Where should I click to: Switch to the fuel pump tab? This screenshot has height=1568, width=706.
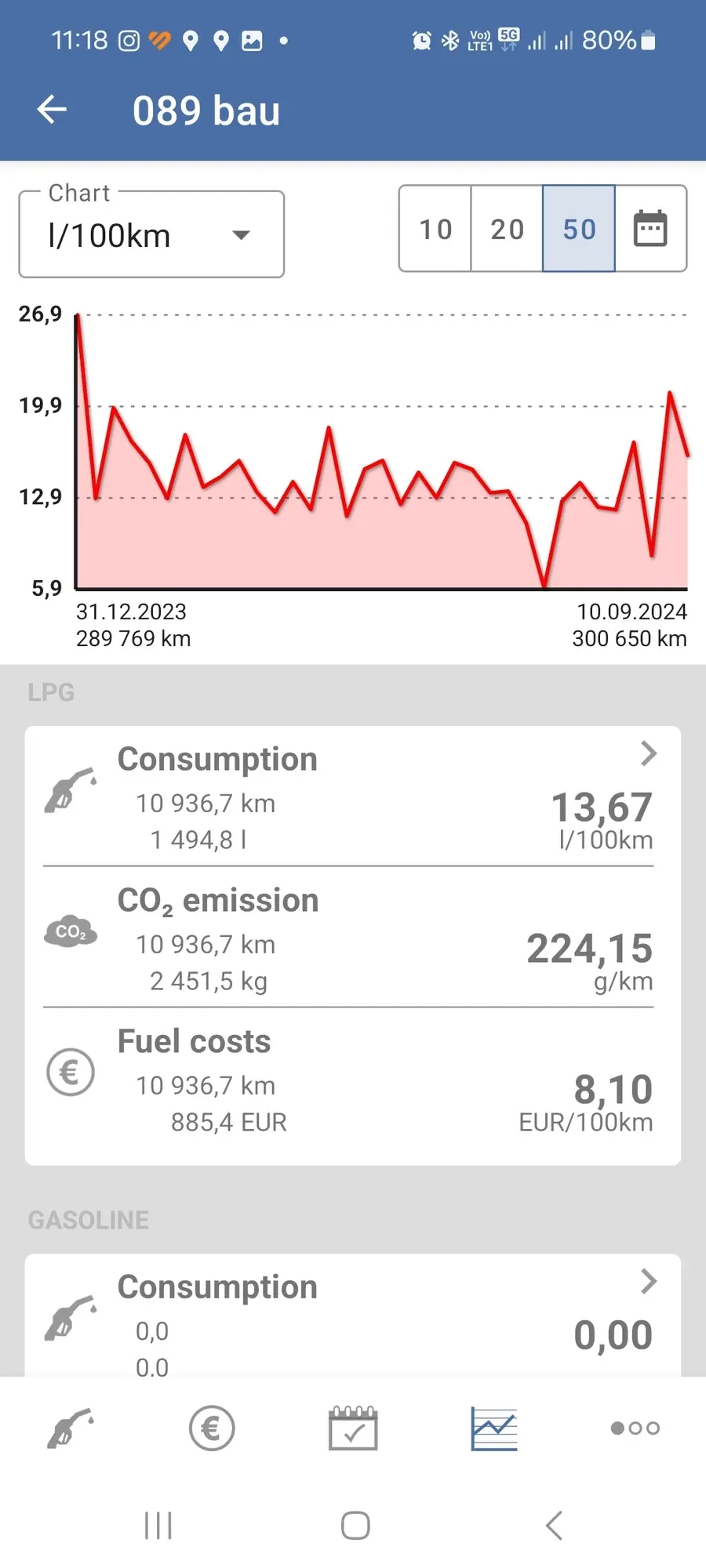(x=71, y=1428)
